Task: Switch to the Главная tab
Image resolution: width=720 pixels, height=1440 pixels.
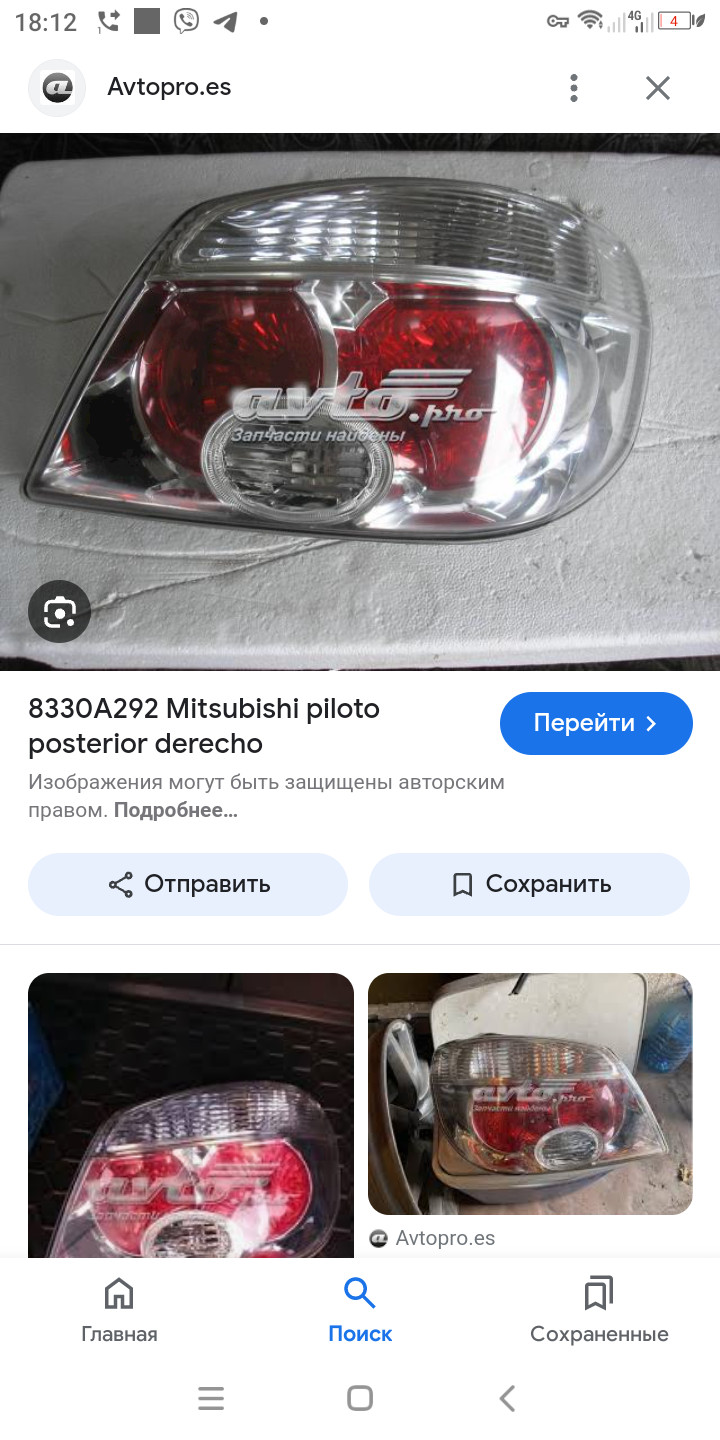Action: coord(119,1310)
